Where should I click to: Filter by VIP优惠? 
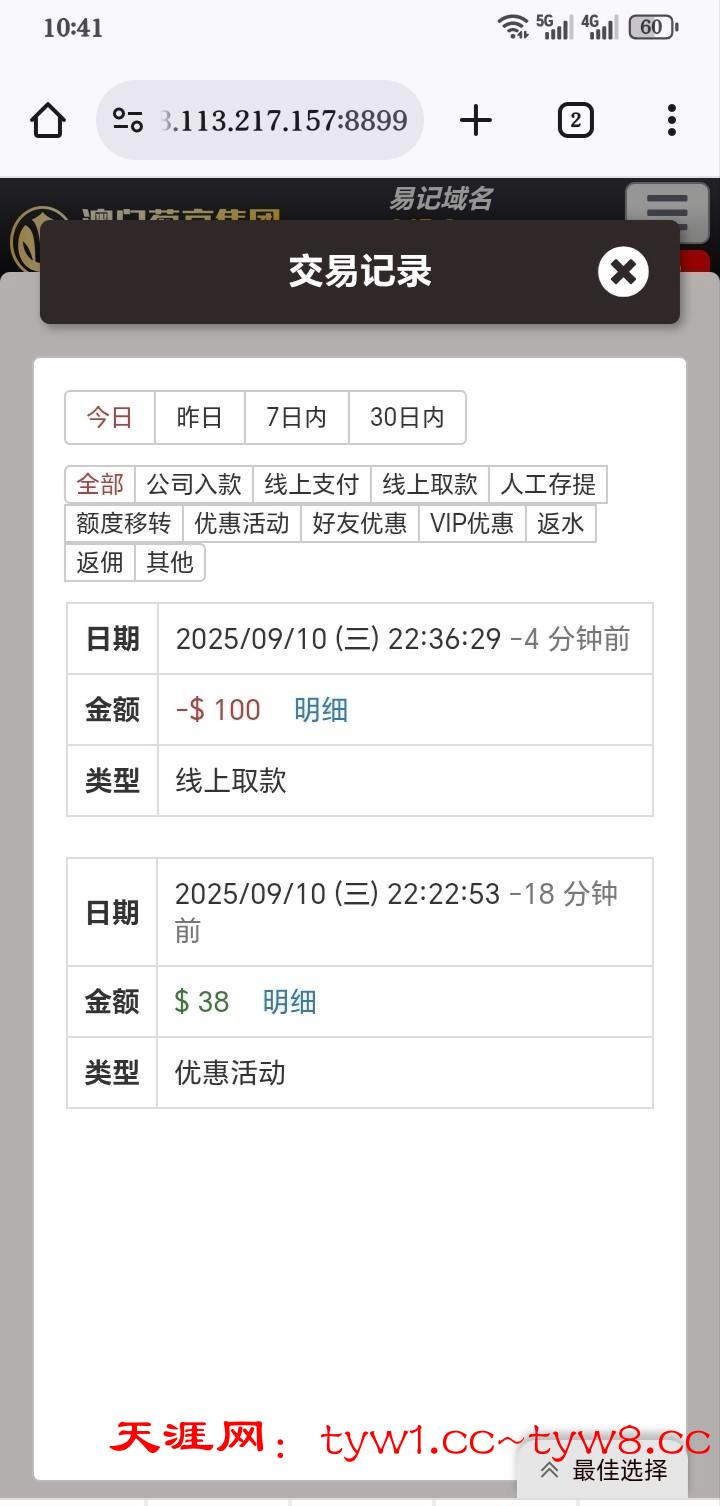[471, 523]
